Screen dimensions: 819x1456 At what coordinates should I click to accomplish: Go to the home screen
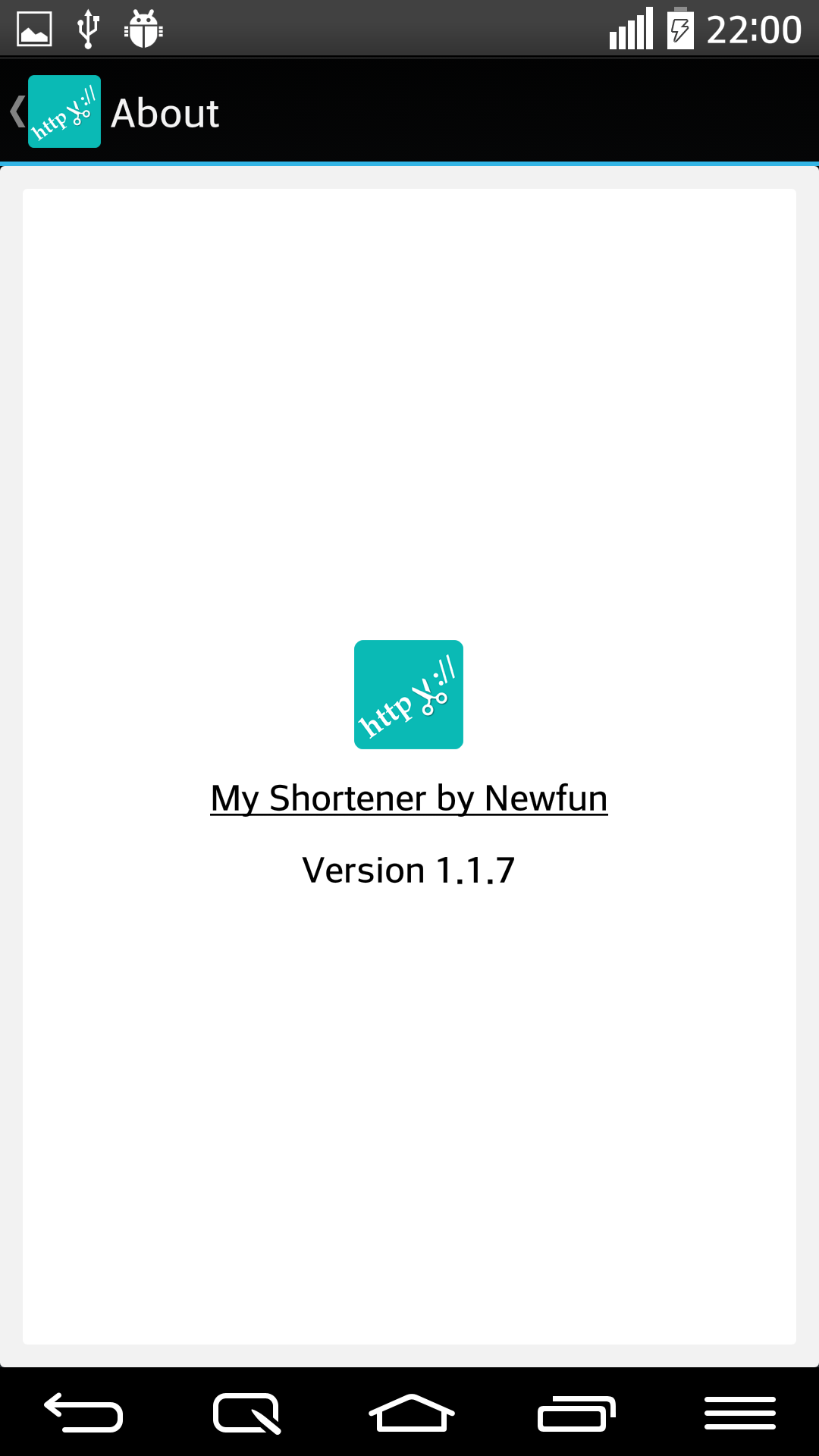pos(411,1414)
